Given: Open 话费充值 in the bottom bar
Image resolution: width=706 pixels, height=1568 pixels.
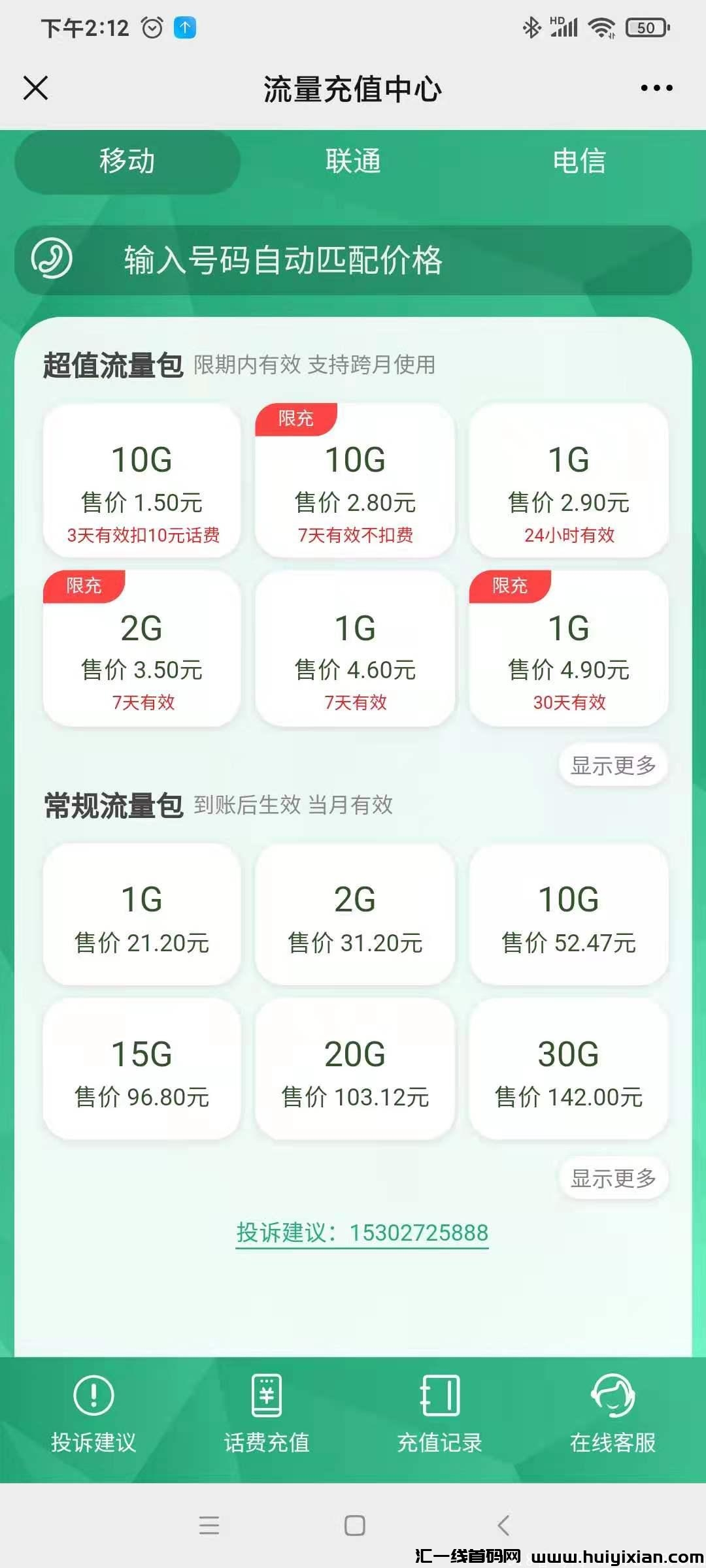Looking at the screenshot, I should click(x=267, y=1414).
